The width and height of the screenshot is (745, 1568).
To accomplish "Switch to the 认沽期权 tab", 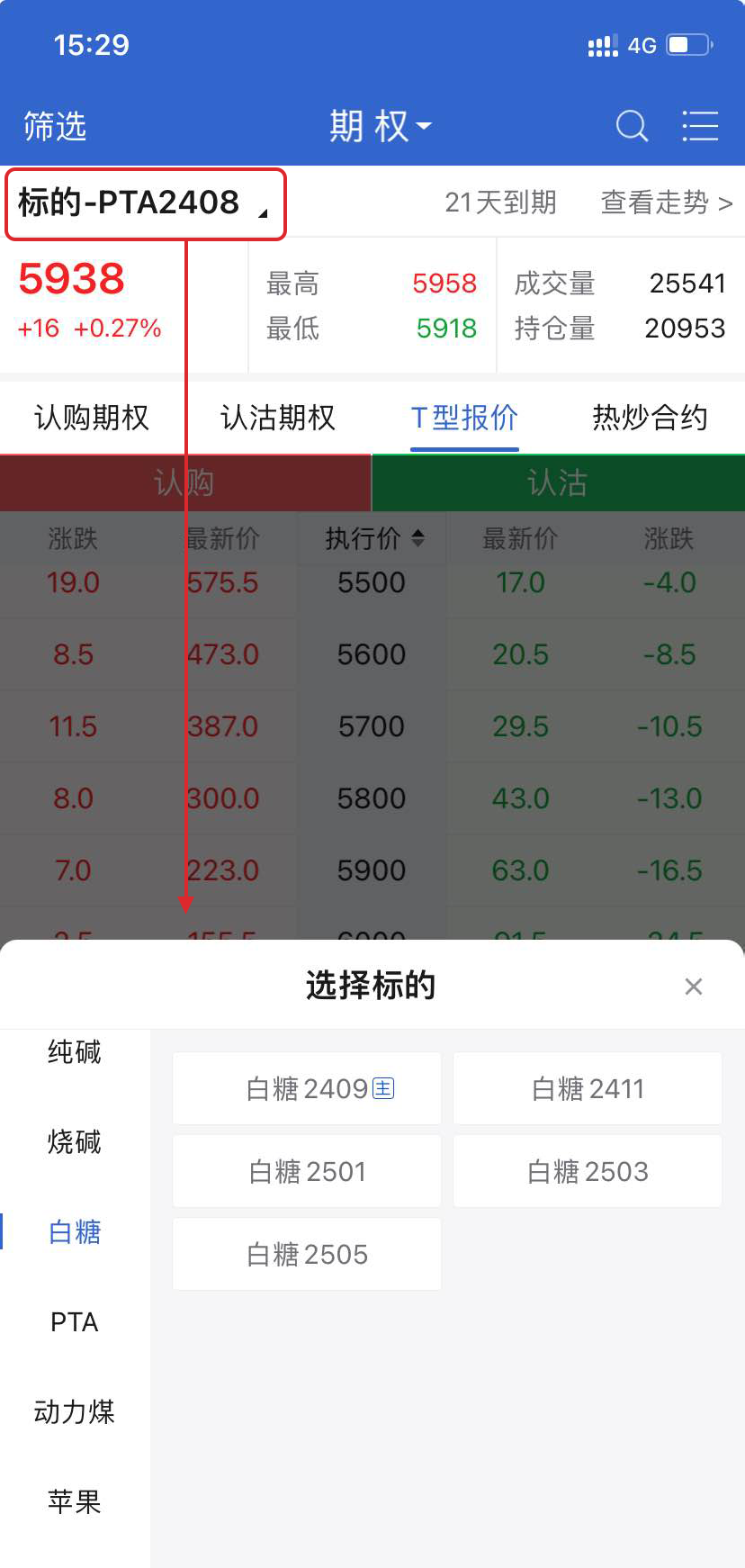I will 278,418.
